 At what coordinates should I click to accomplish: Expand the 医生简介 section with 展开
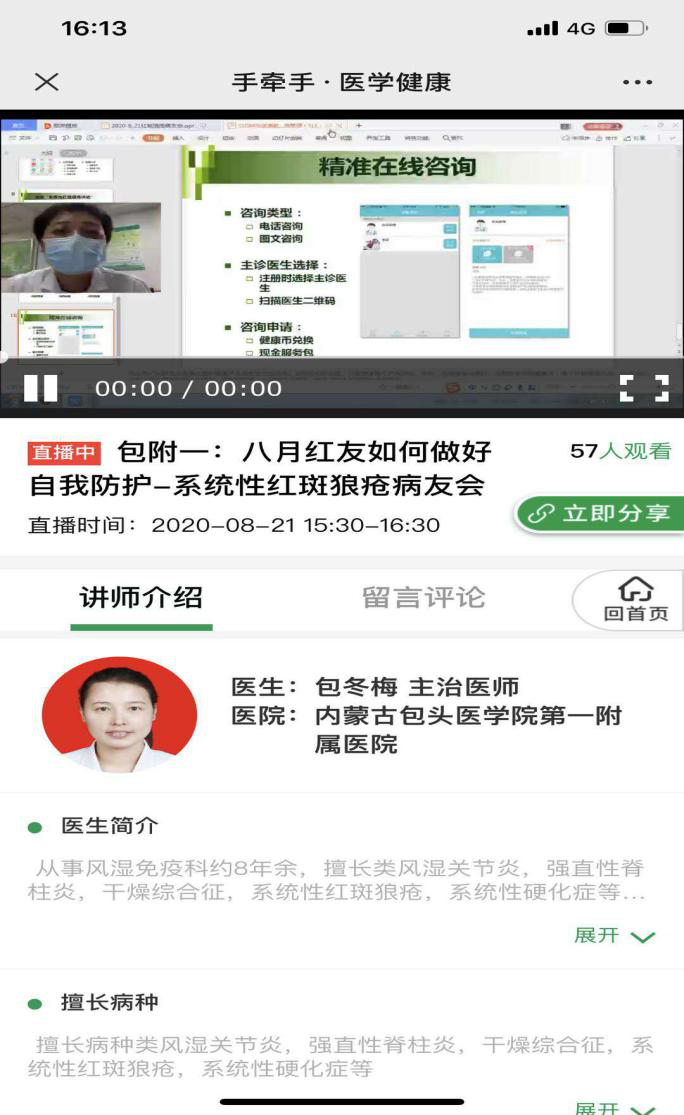(614, 936)
